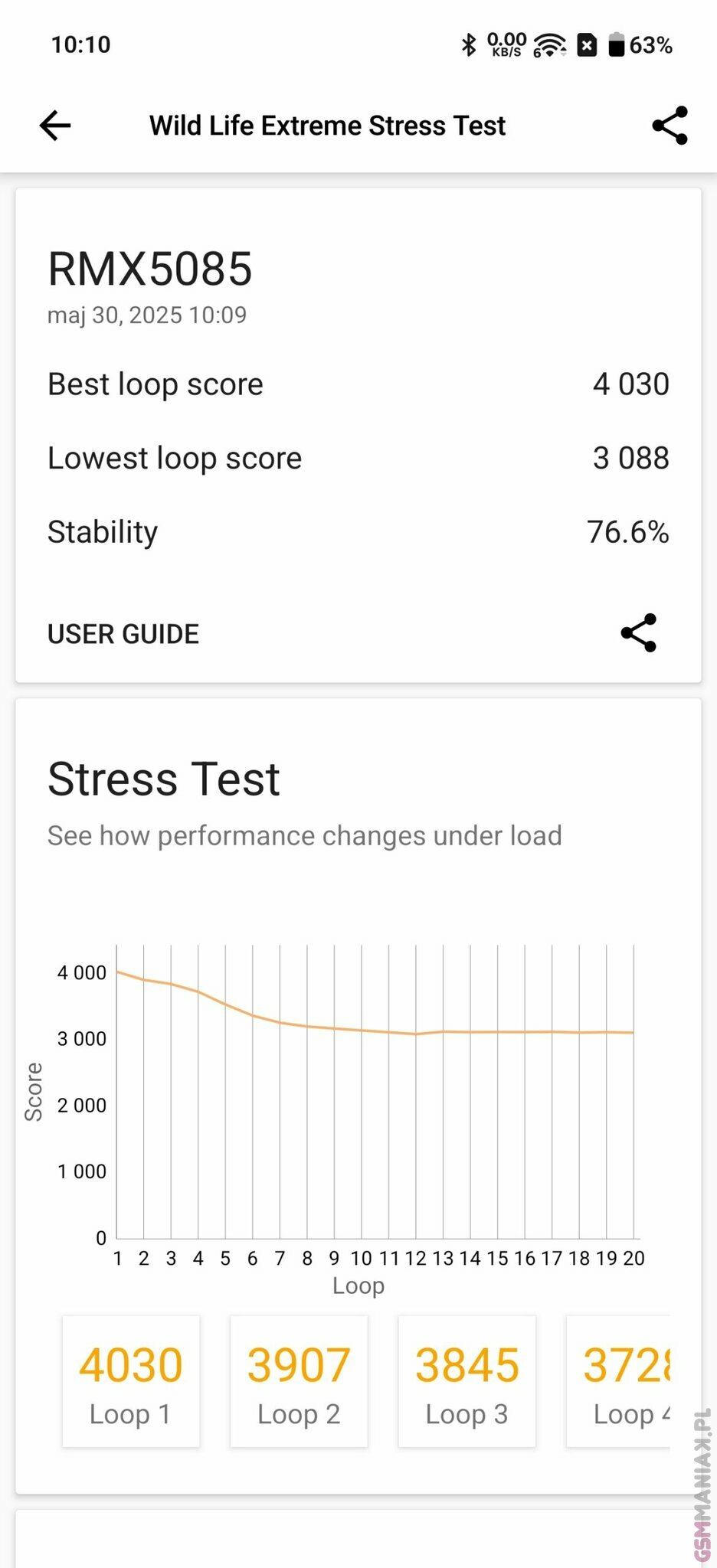The height and width of the screenshot is (1568, 717).
Task: Select the Loop 1 score card
Action: (131, 1381)
